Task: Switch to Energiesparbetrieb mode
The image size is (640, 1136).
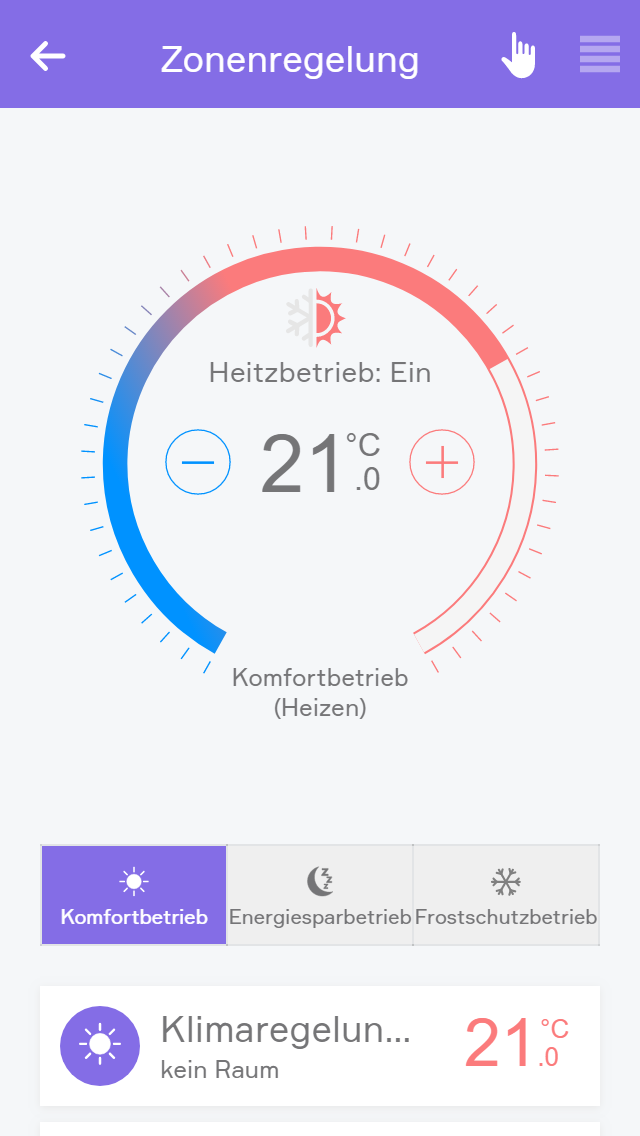Action: (x=320, y=895)
